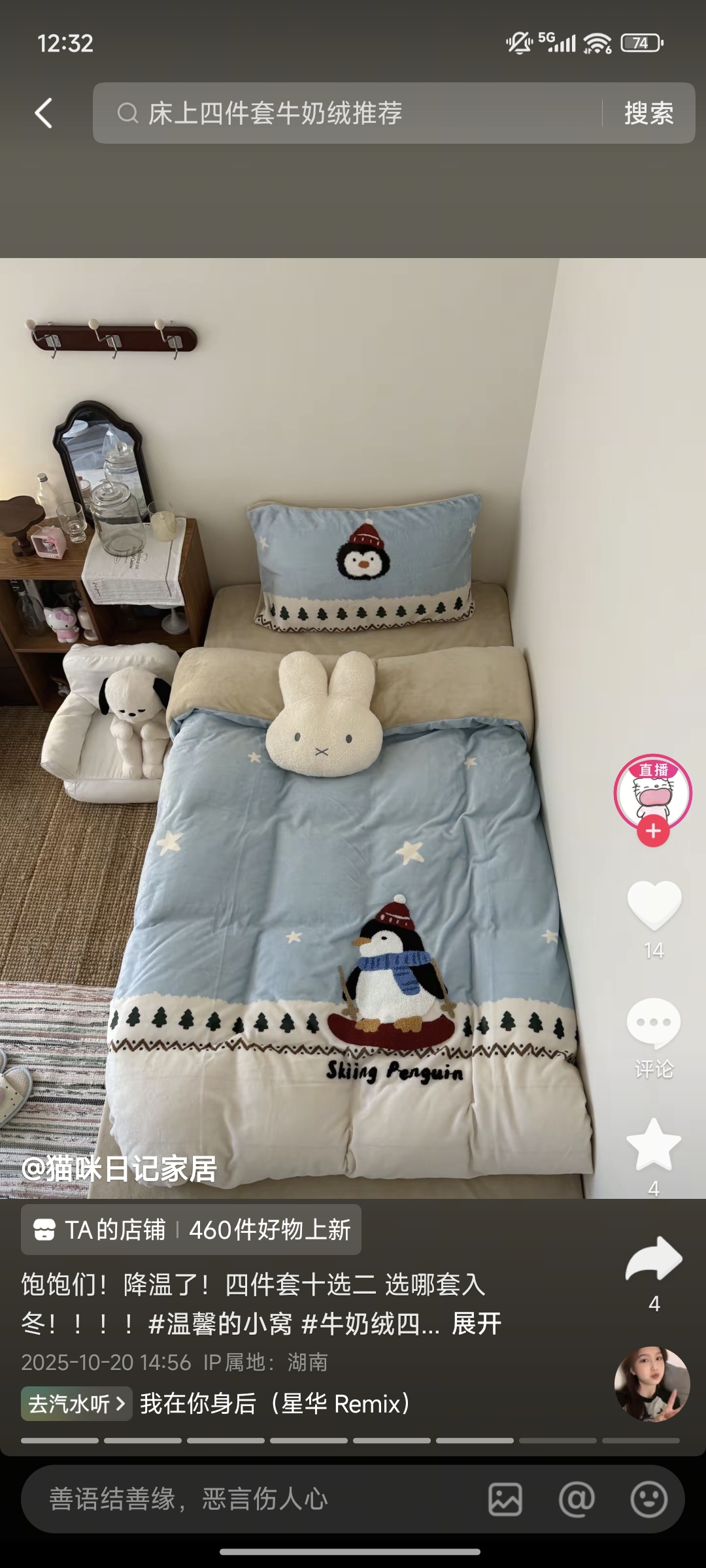Like this post with the heart

[654, 905]
